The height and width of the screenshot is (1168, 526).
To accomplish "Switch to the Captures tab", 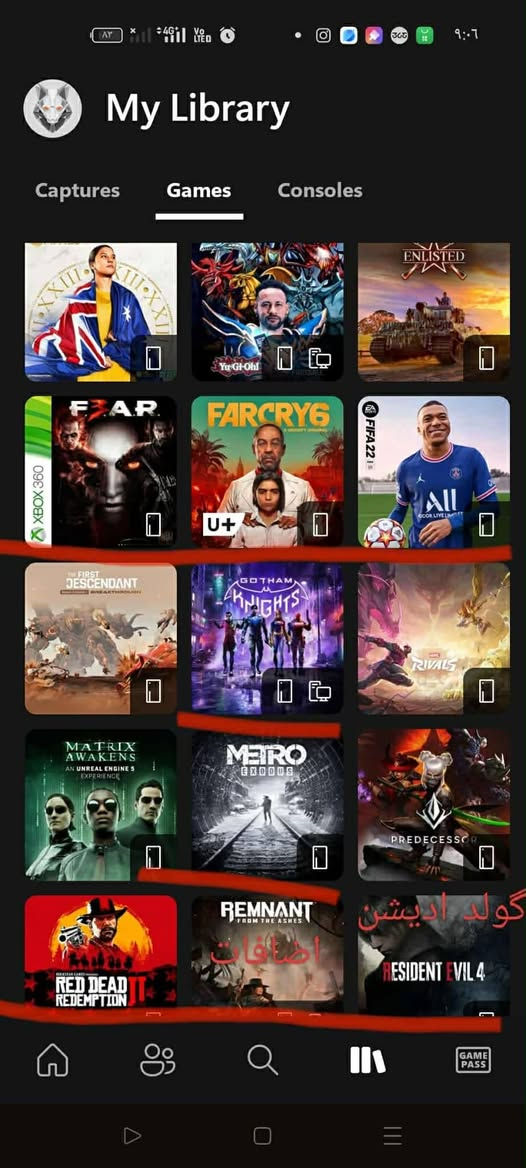I will tap(77, 191).
